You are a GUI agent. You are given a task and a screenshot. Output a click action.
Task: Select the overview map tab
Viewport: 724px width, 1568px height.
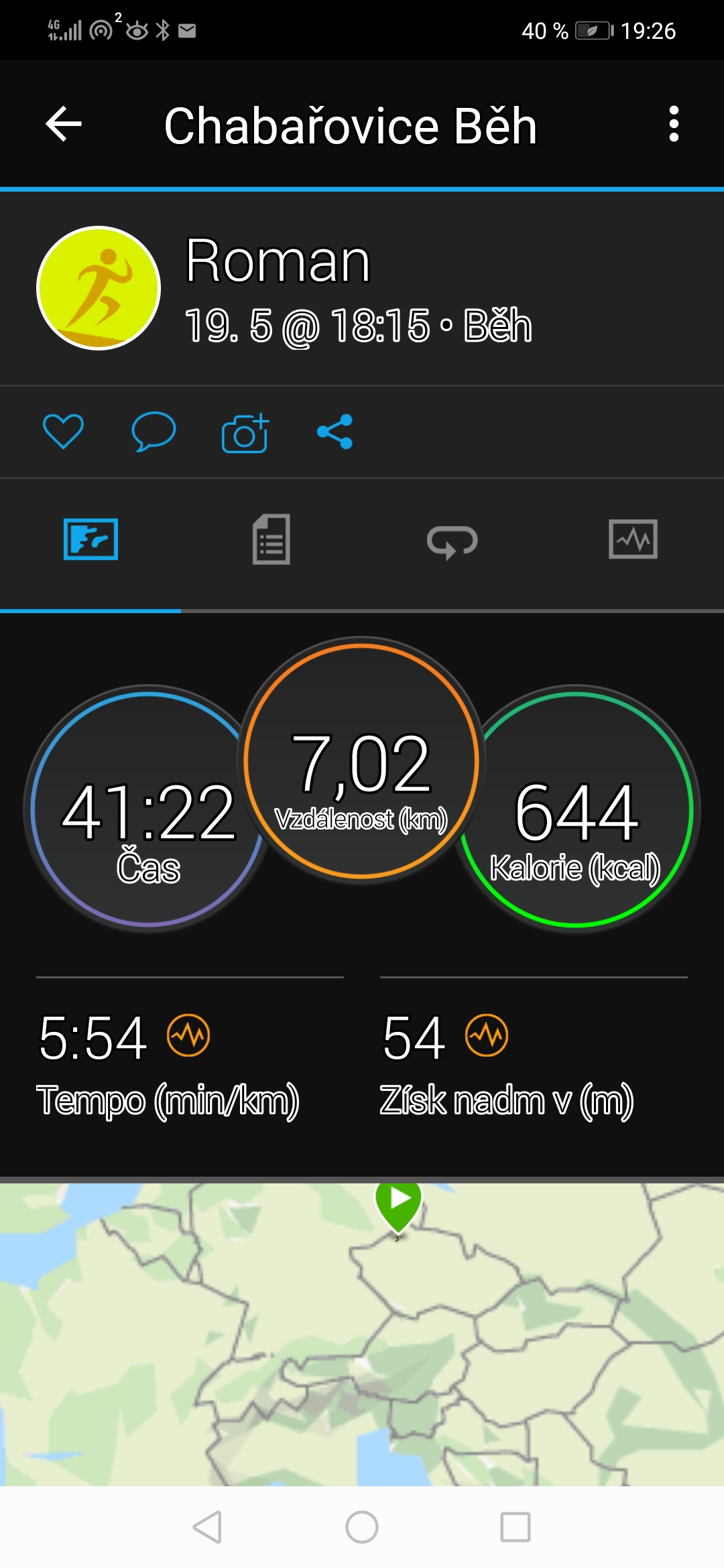[90, 539]
